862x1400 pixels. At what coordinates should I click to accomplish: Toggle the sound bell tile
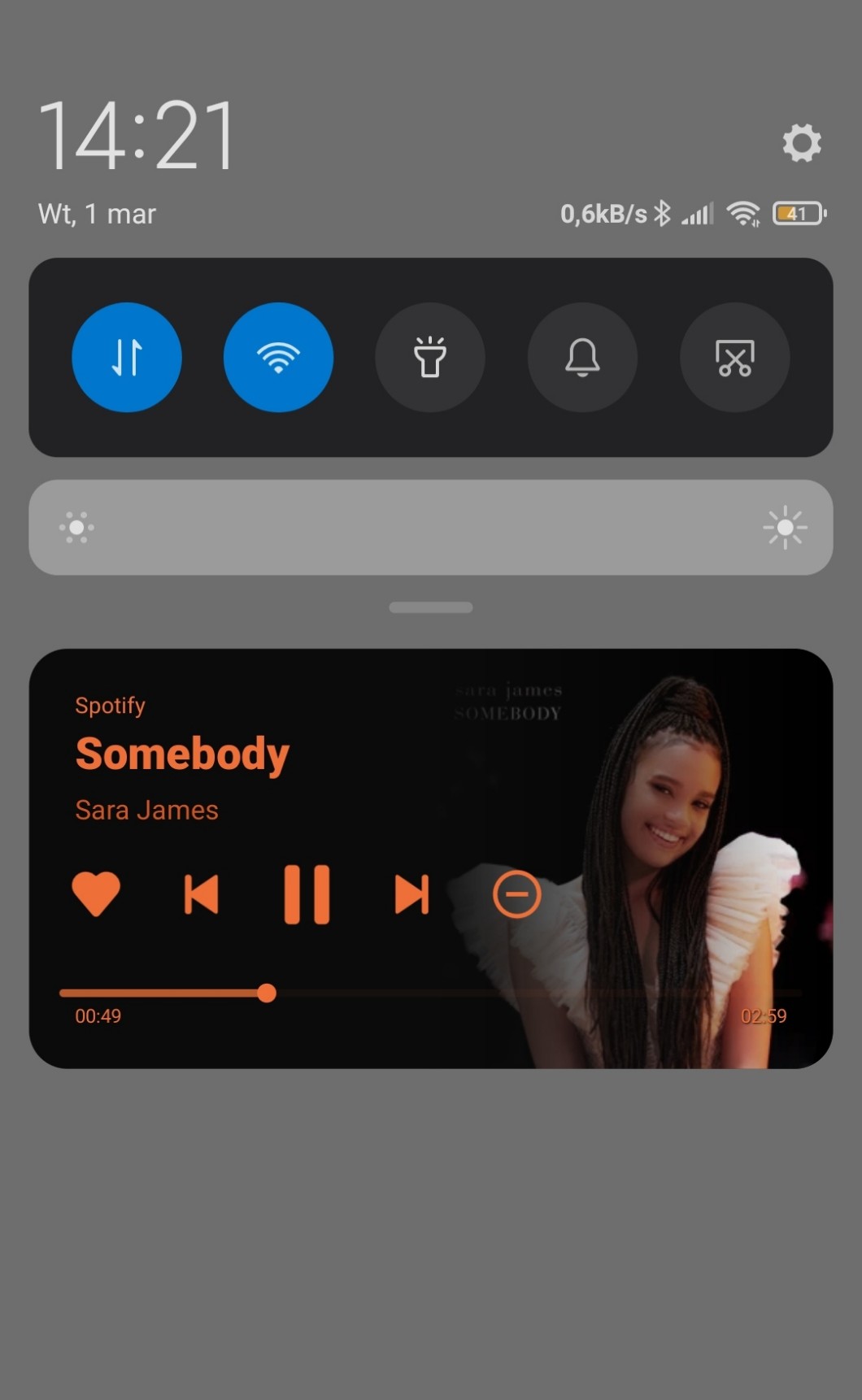click(x=582, y=357)
